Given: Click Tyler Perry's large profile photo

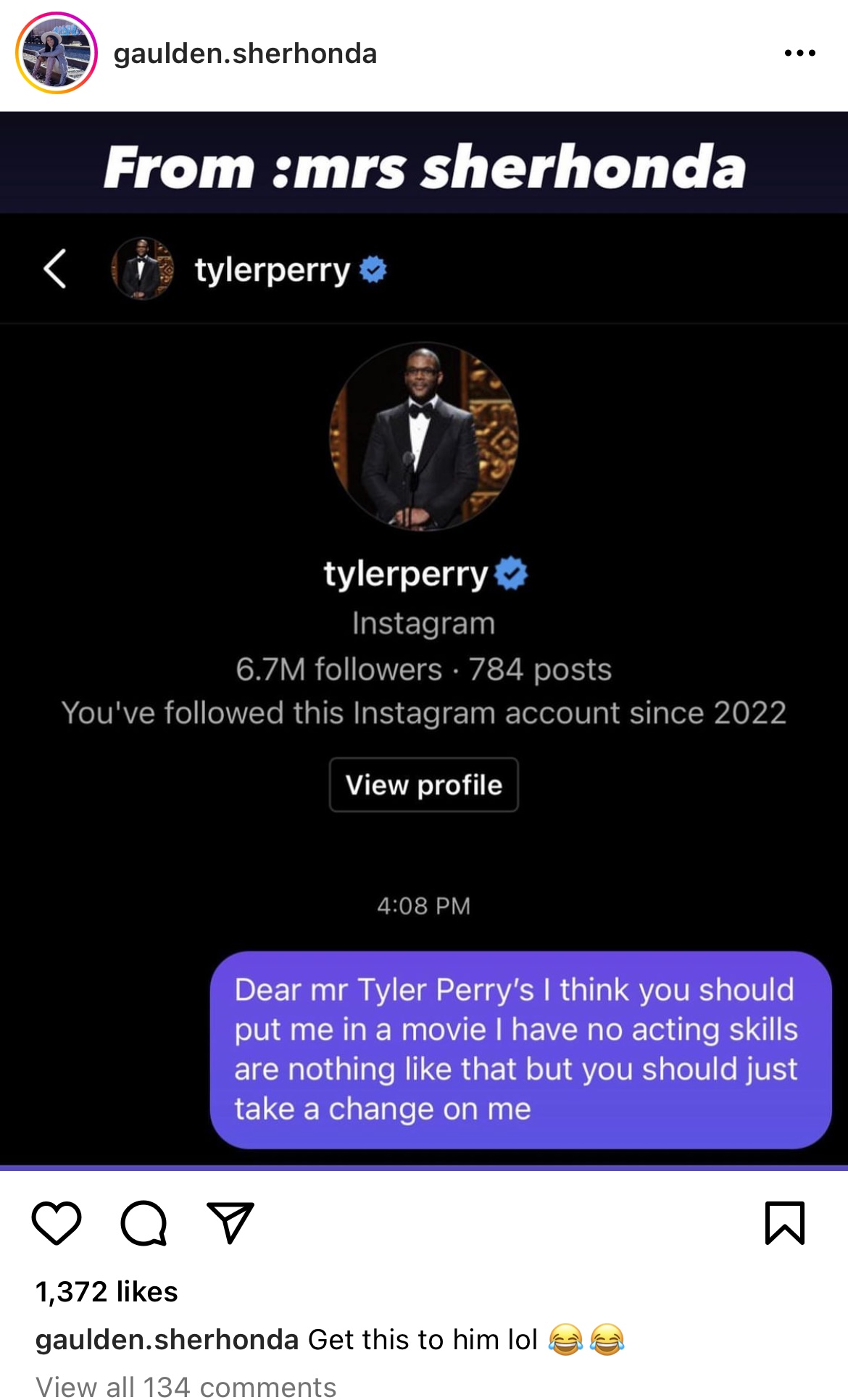Looking at the screenshot, I should click(424, 435).
